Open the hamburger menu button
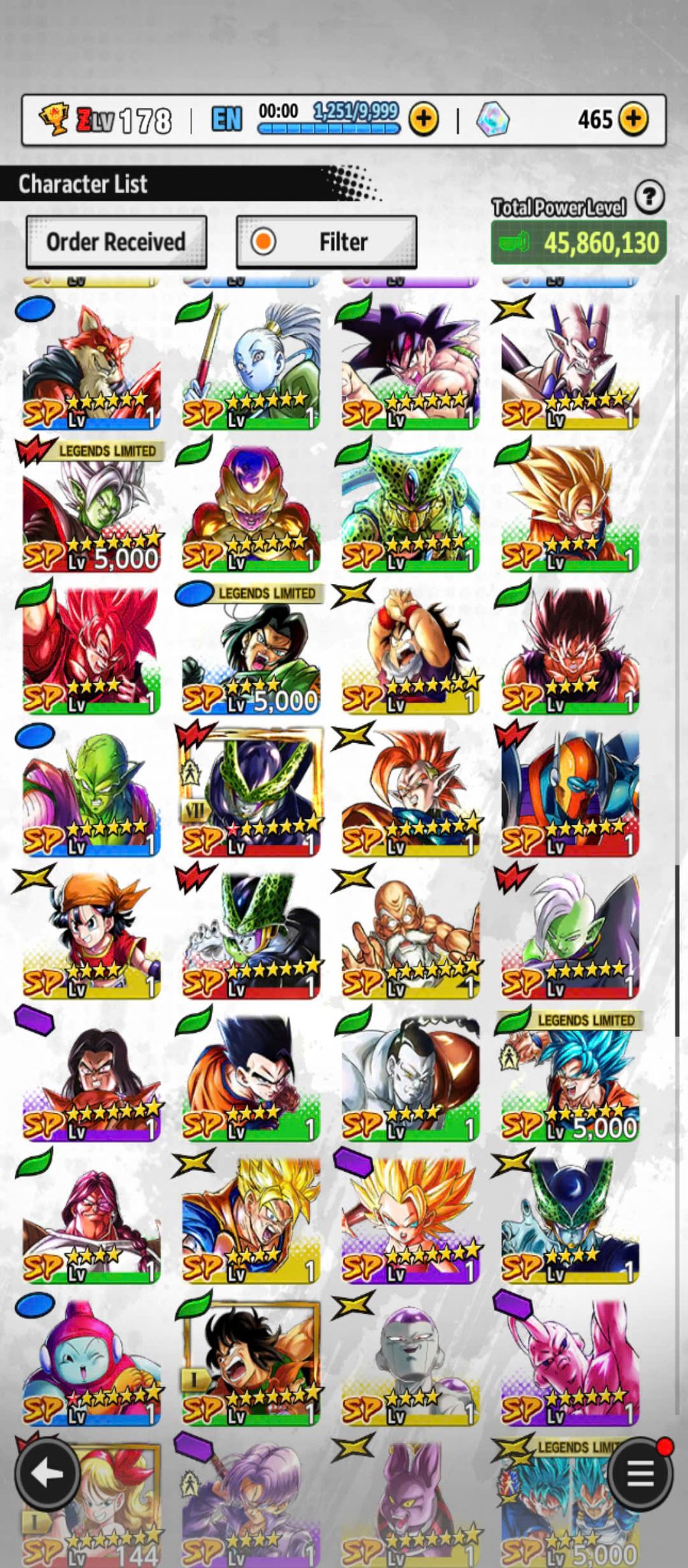The height and width of the screenshot is (1568, 688). [640, 1474]
